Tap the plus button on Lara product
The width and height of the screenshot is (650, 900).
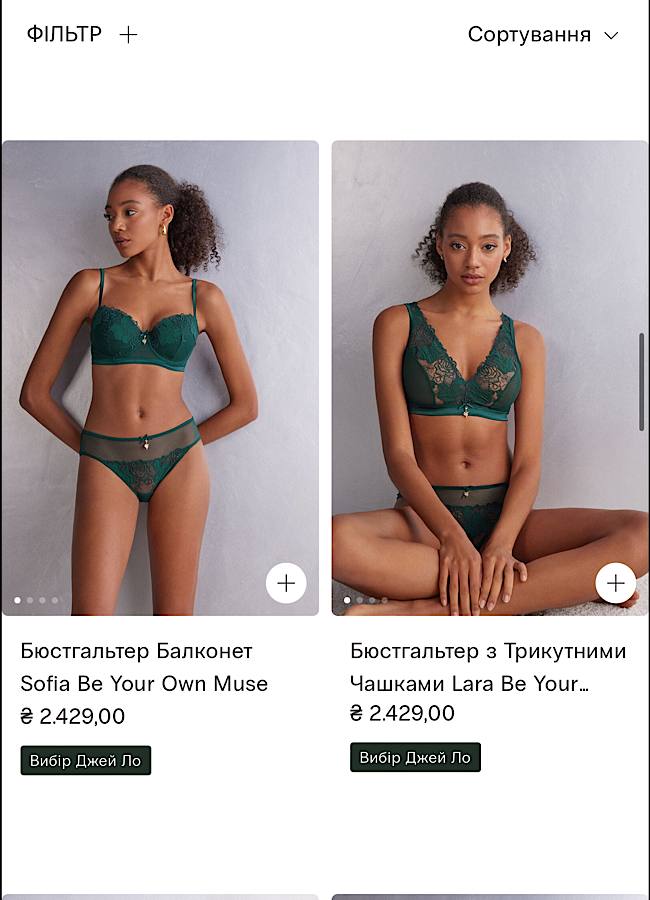click(x=615, y=583)
